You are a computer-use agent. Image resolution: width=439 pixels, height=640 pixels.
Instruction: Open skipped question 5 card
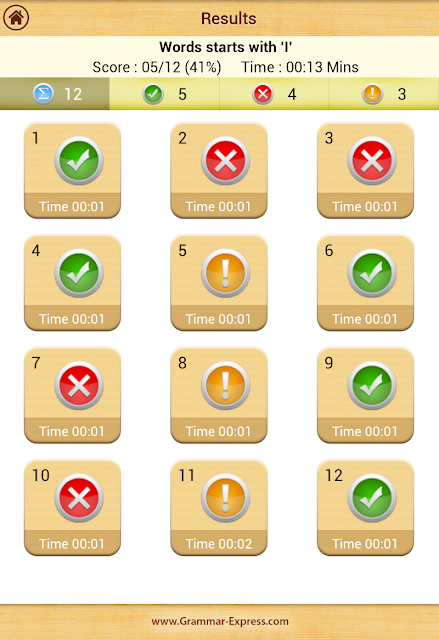click(x=219, y=282)
